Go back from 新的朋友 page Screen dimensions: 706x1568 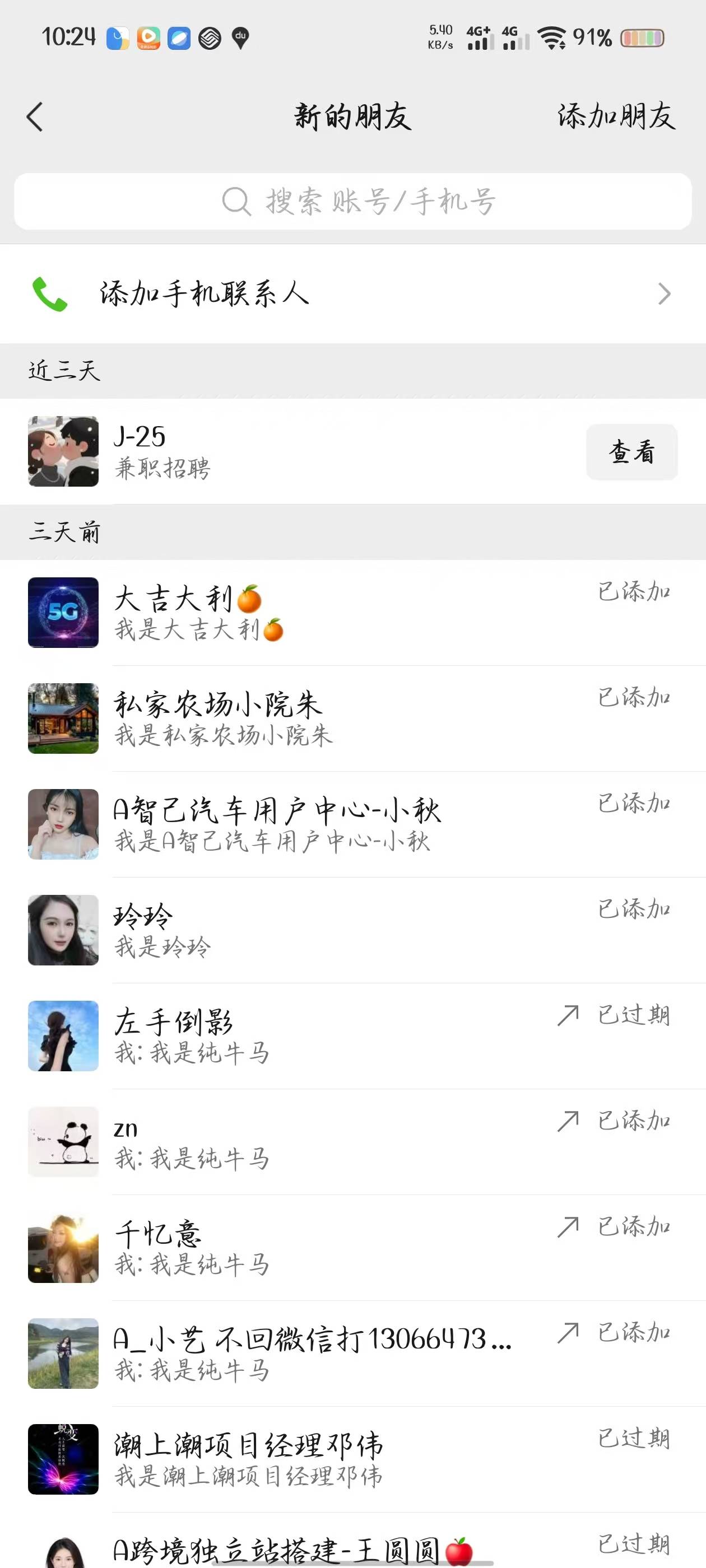pyautogui.click(x=35, y=116)
